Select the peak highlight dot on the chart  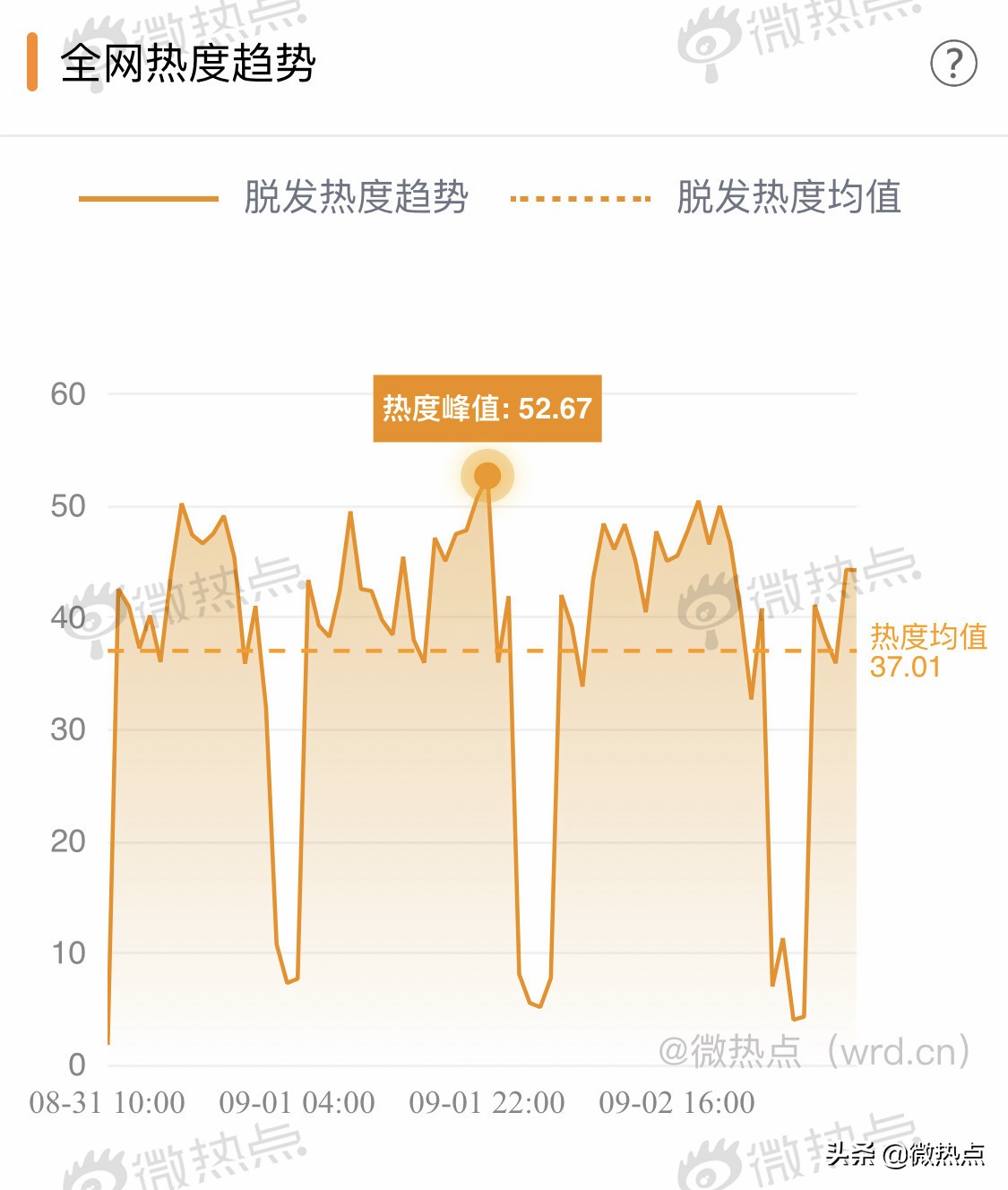tap(486, 478)
